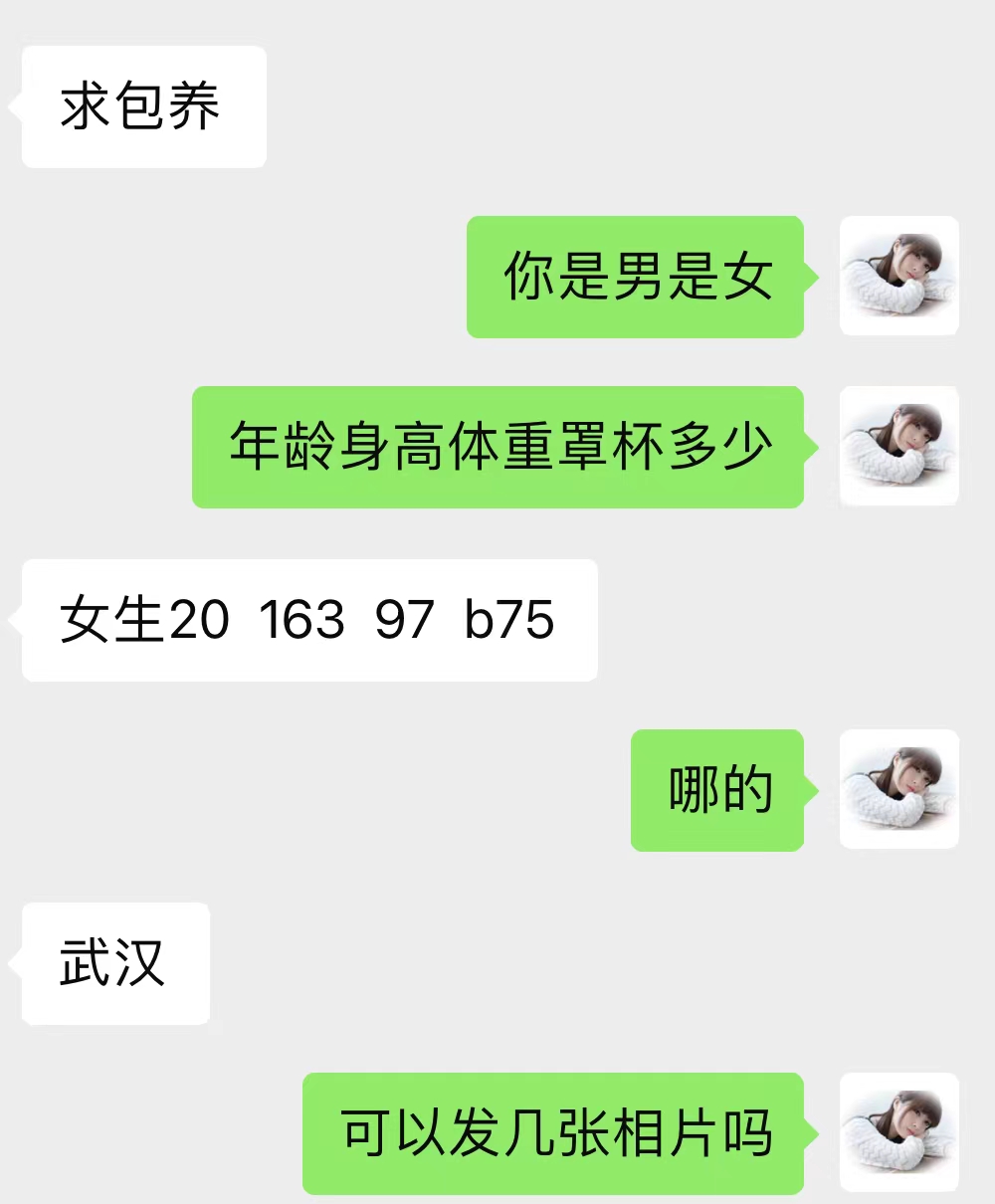Open sender's avatar beside "你是男是女"

point(898,276)
